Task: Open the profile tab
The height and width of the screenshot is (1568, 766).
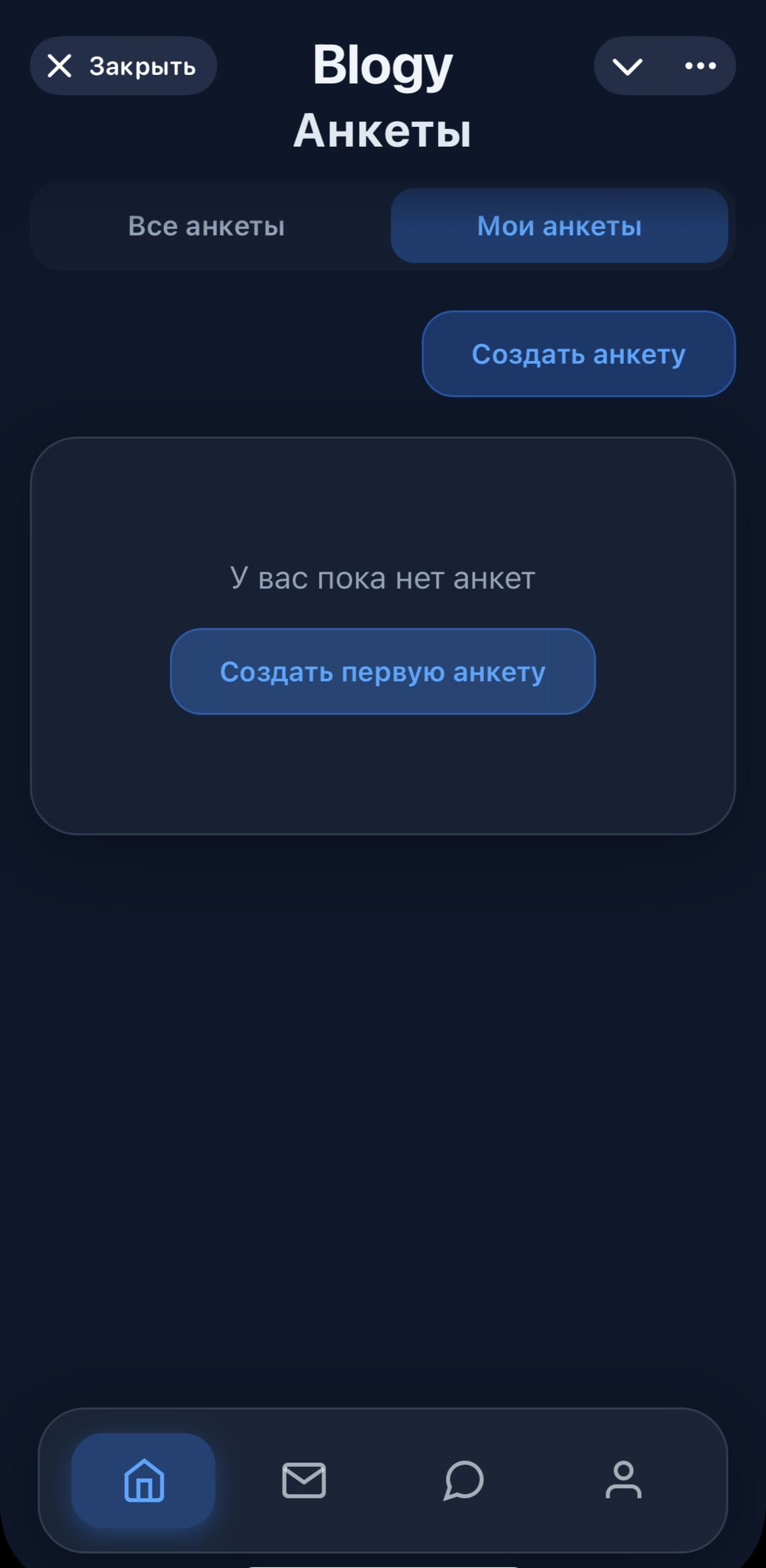Action: [623, 1480]
